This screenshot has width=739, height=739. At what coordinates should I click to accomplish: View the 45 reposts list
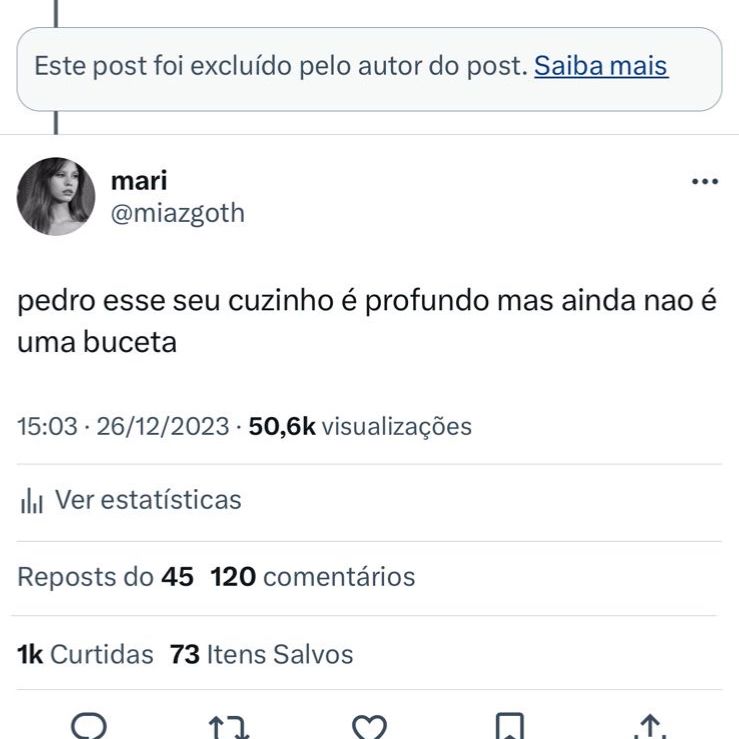(x=106, y=577)
